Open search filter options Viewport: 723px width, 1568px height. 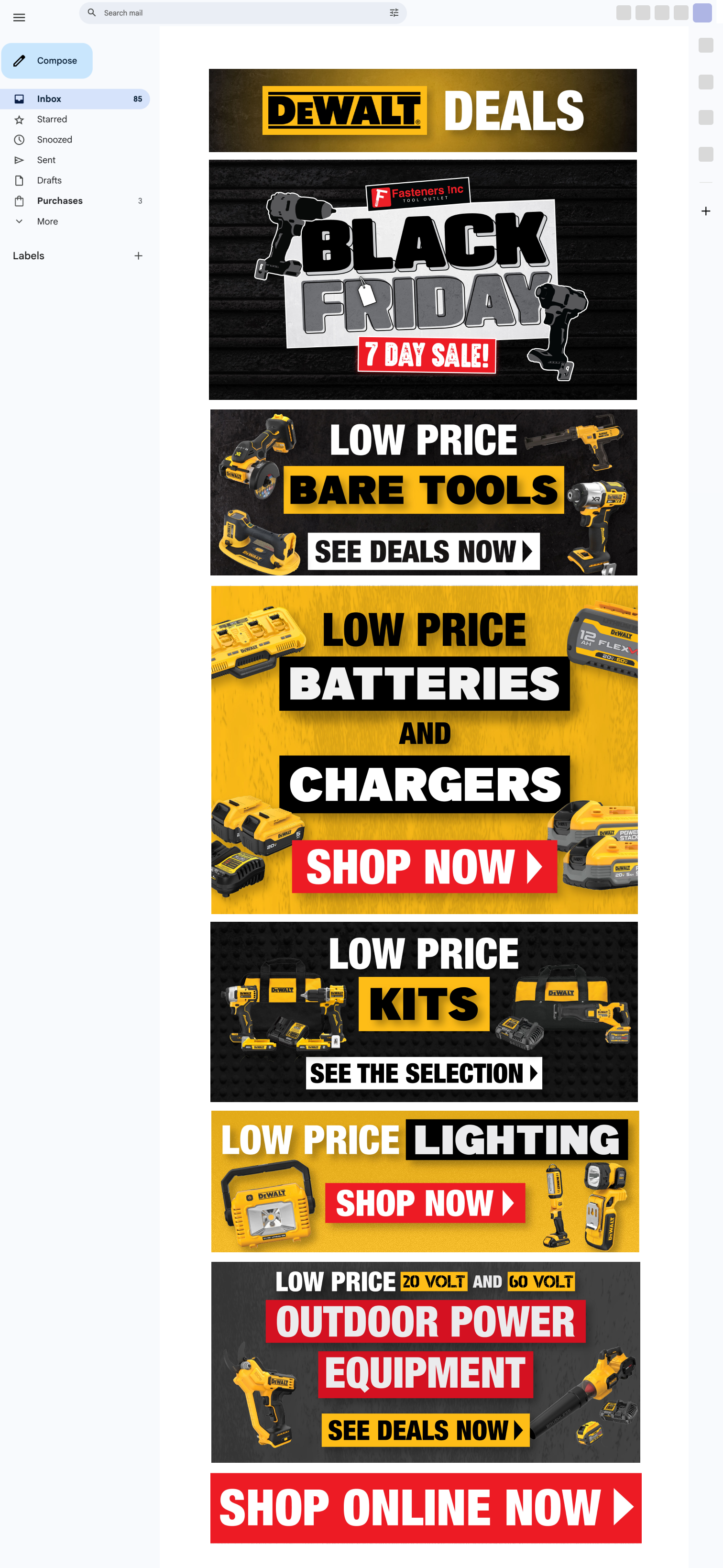click(x=394, y=13)
